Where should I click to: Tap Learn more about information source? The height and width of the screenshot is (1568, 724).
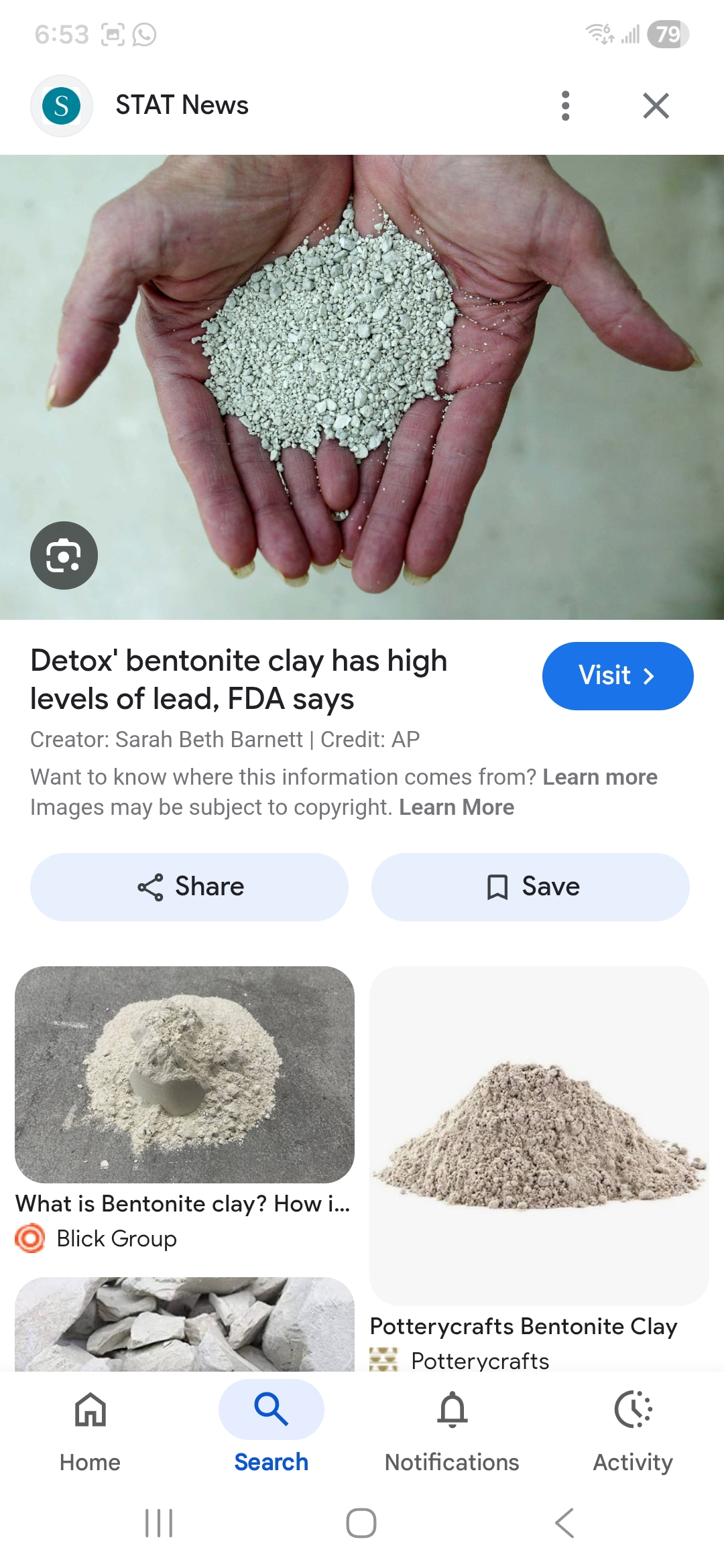pos(599,777)
